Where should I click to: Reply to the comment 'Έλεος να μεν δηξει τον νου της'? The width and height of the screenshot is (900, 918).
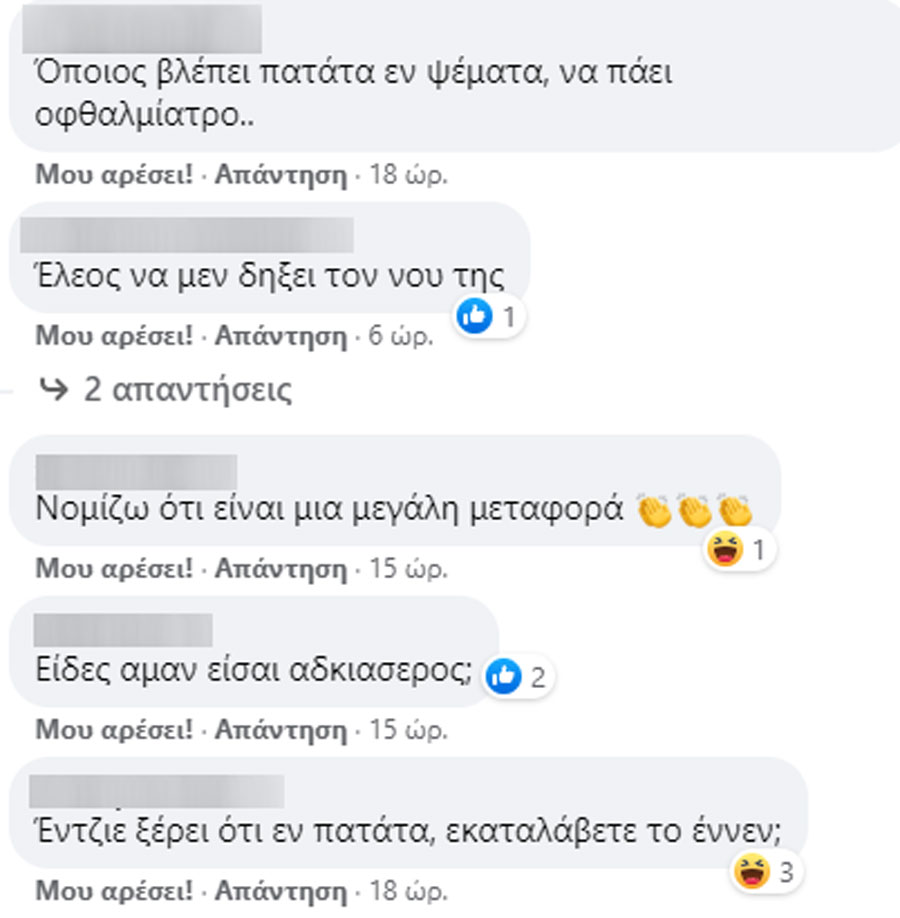(x=280, y=336)
